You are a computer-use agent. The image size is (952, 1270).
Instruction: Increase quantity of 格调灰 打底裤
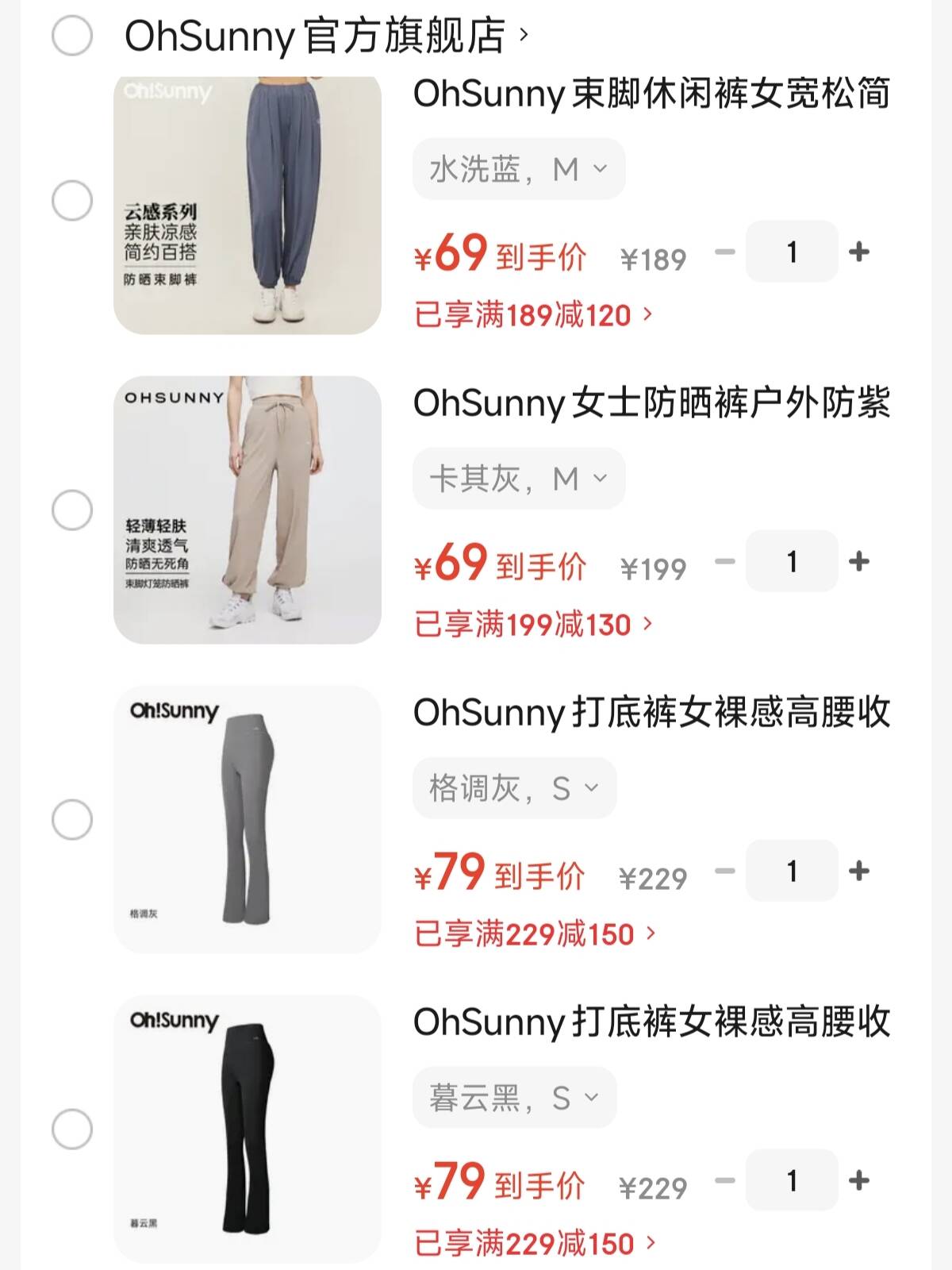859,872
